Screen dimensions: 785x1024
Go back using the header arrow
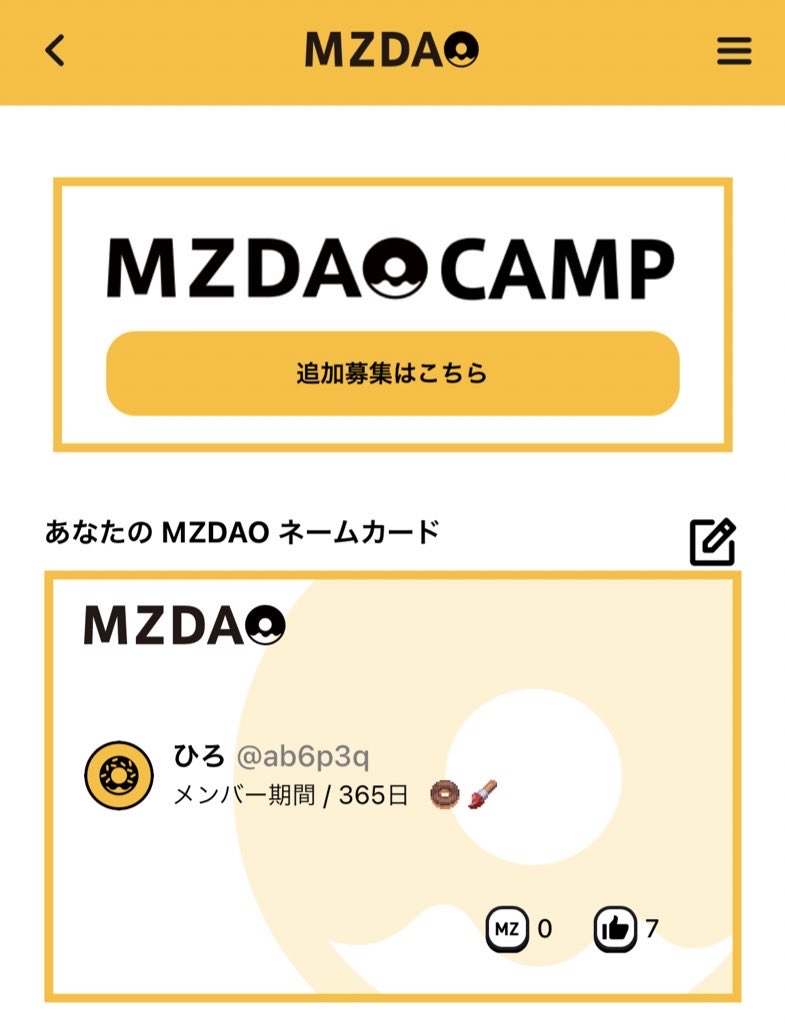pos(55,50)
